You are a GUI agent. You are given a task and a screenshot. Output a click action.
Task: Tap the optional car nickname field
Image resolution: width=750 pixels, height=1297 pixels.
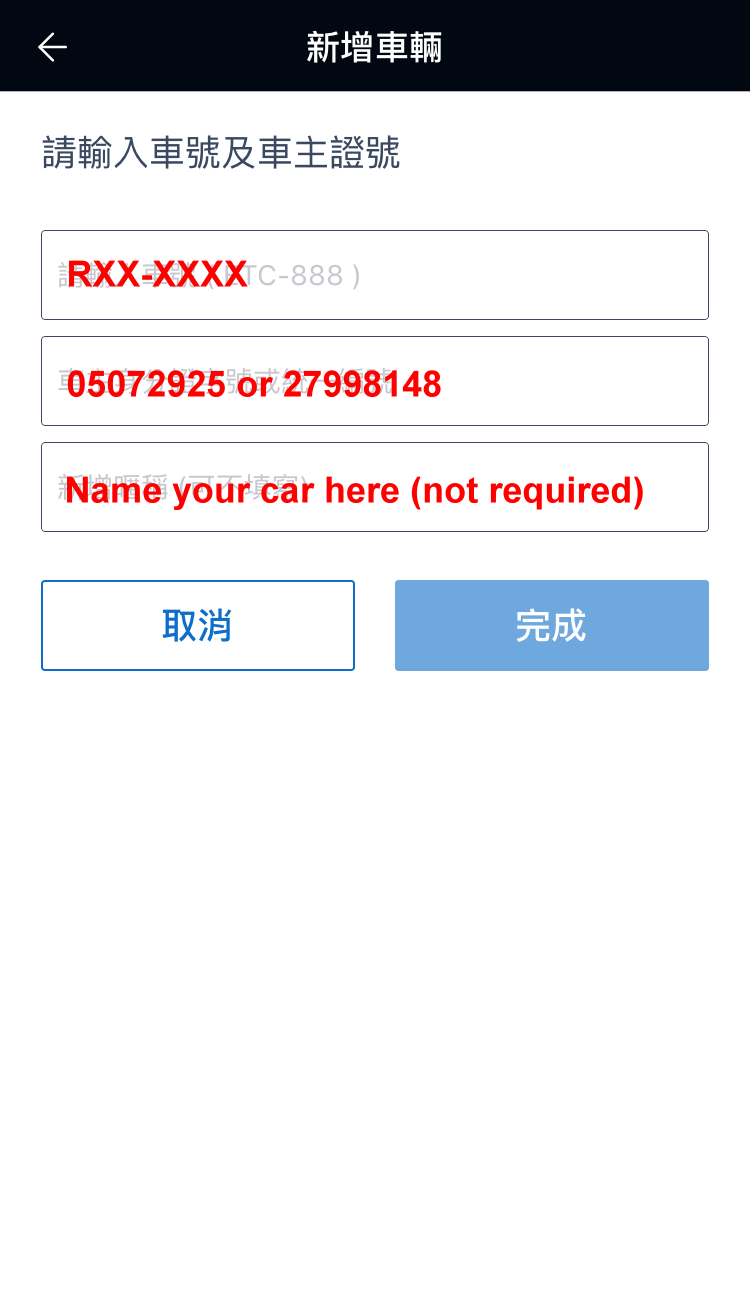374,487
